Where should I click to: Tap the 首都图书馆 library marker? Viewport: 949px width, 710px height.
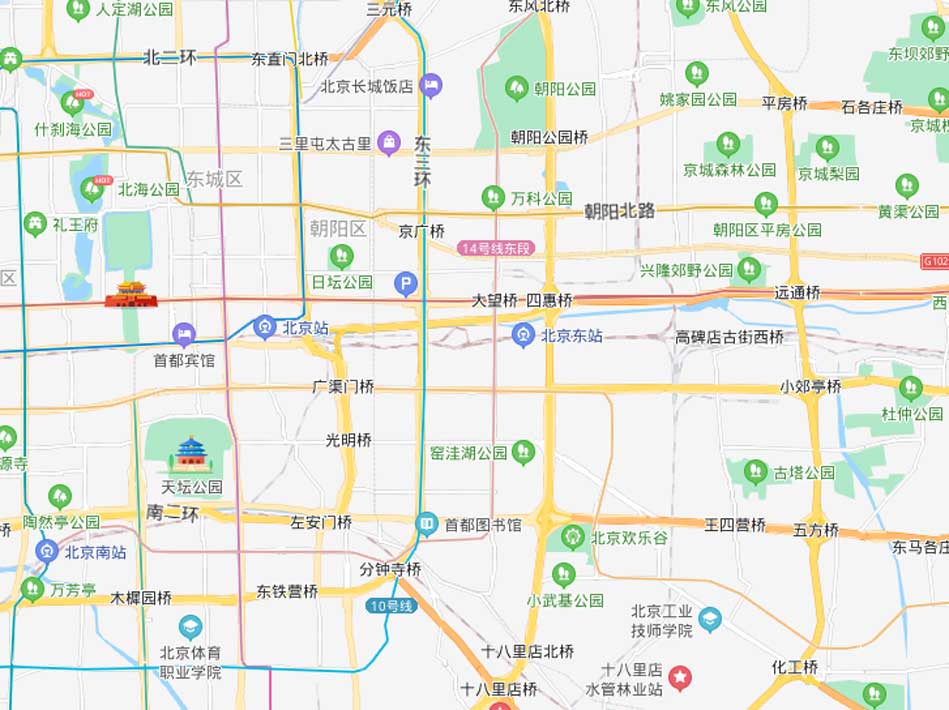(x=427, y=524)
